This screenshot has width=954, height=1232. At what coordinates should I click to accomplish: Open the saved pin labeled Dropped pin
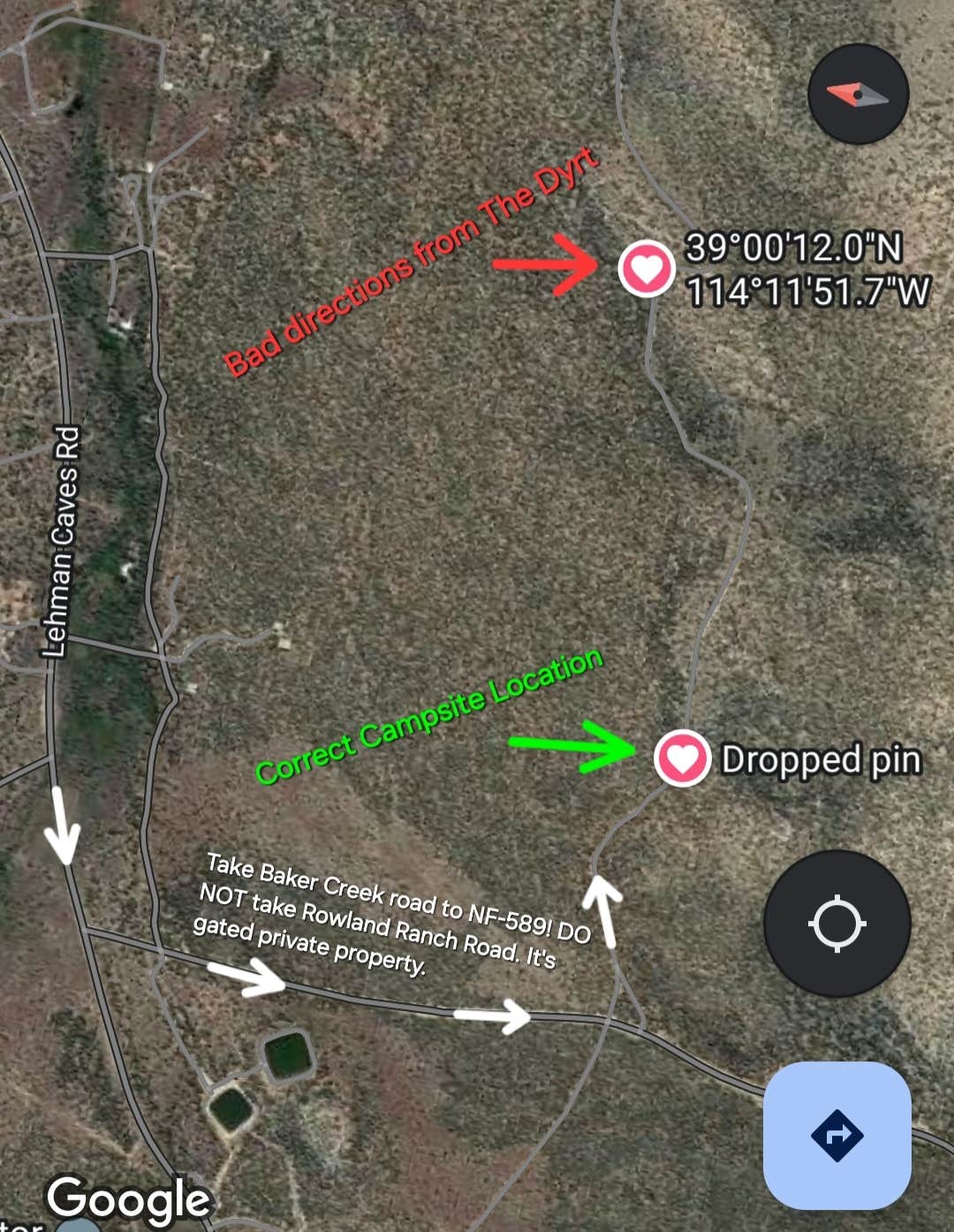[682, 758]
